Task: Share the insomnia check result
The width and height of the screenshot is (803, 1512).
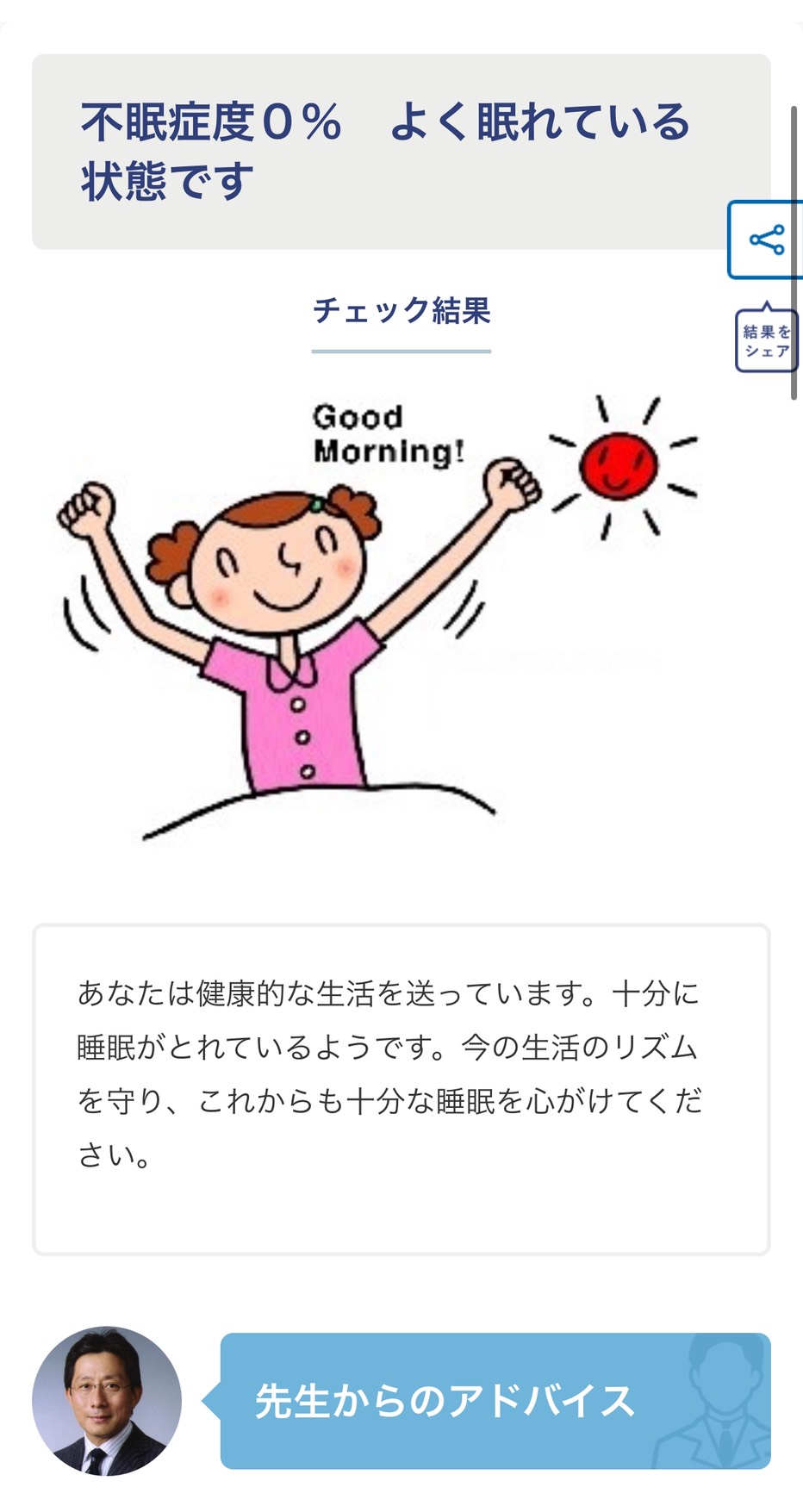Action: (766, 240)
